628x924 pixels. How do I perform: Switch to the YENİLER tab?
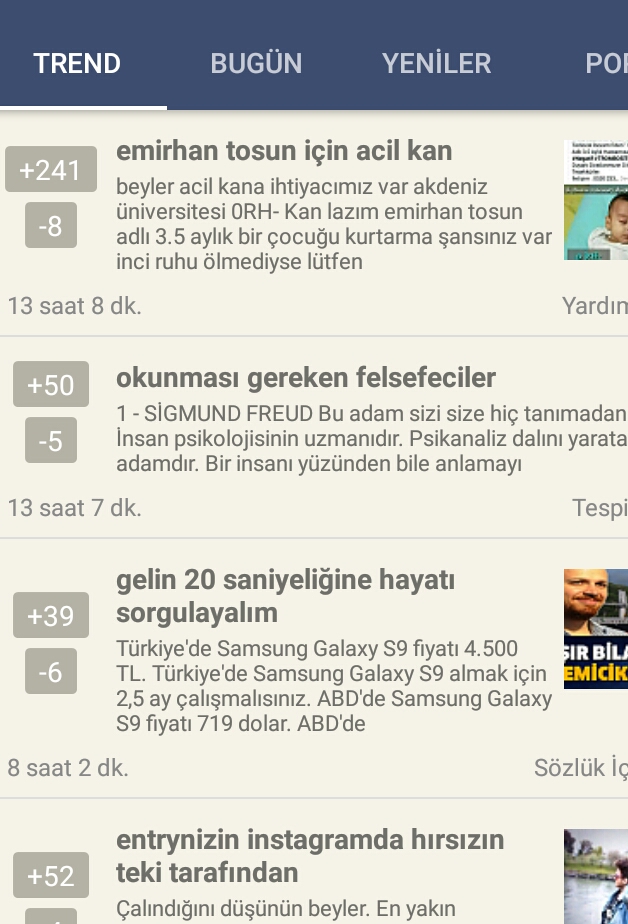pos(437,64)
